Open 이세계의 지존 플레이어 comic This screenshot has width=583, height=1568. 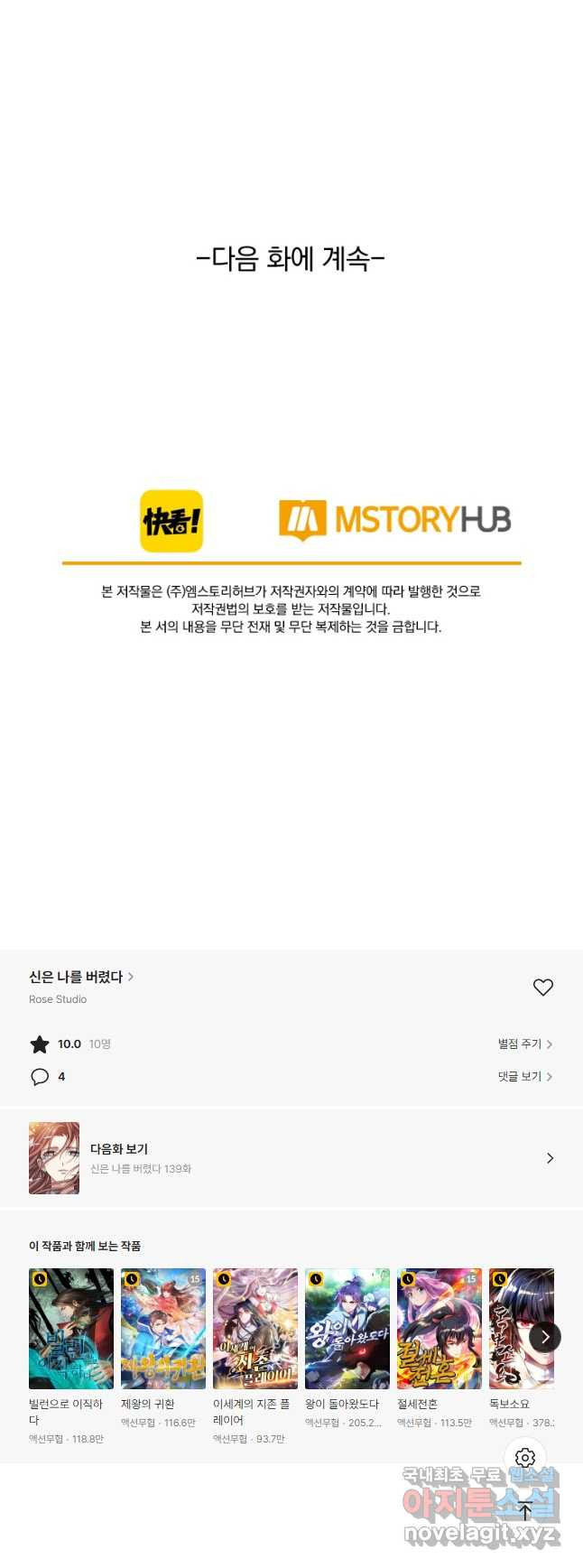(255, 1329)
